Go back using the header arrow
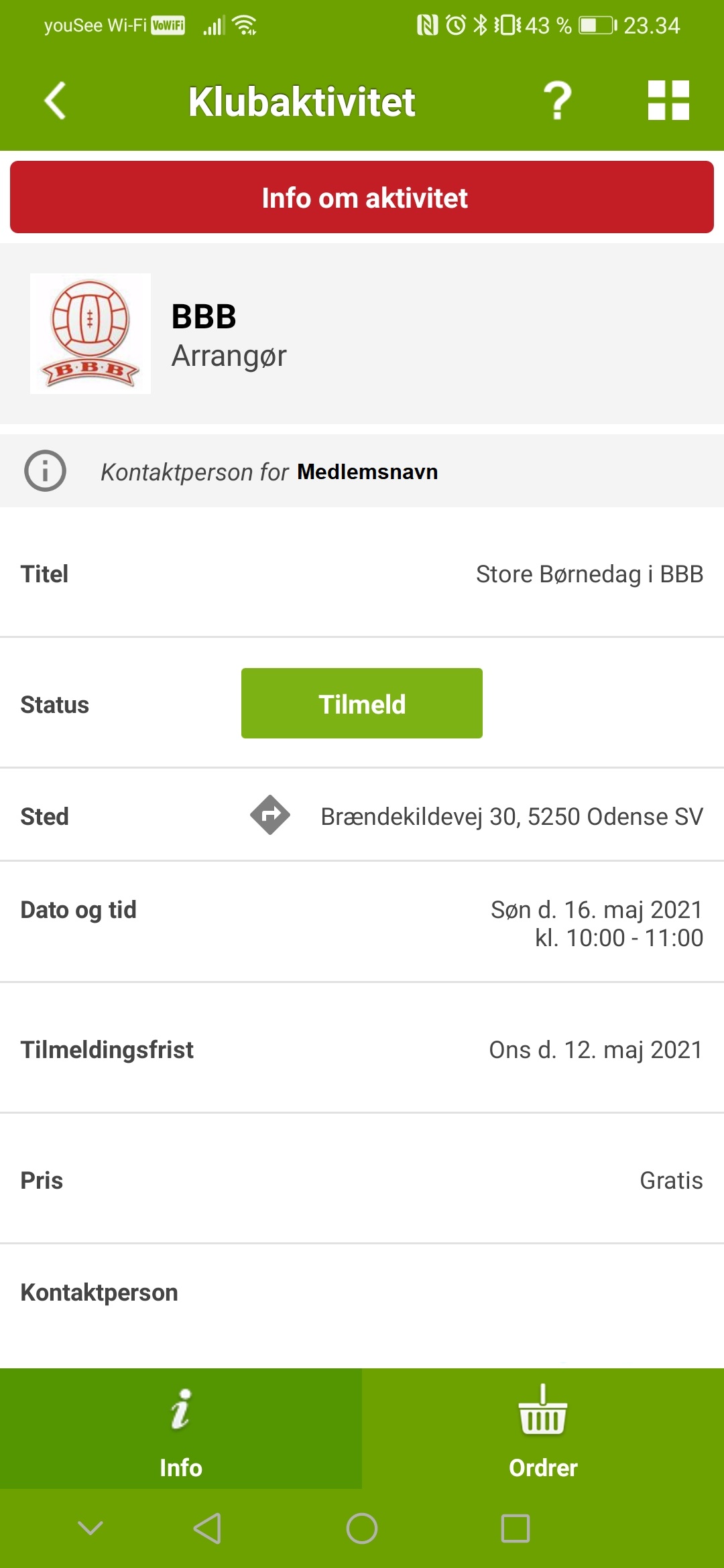This screenshot has height=1568, width=724. pos(55,101)
